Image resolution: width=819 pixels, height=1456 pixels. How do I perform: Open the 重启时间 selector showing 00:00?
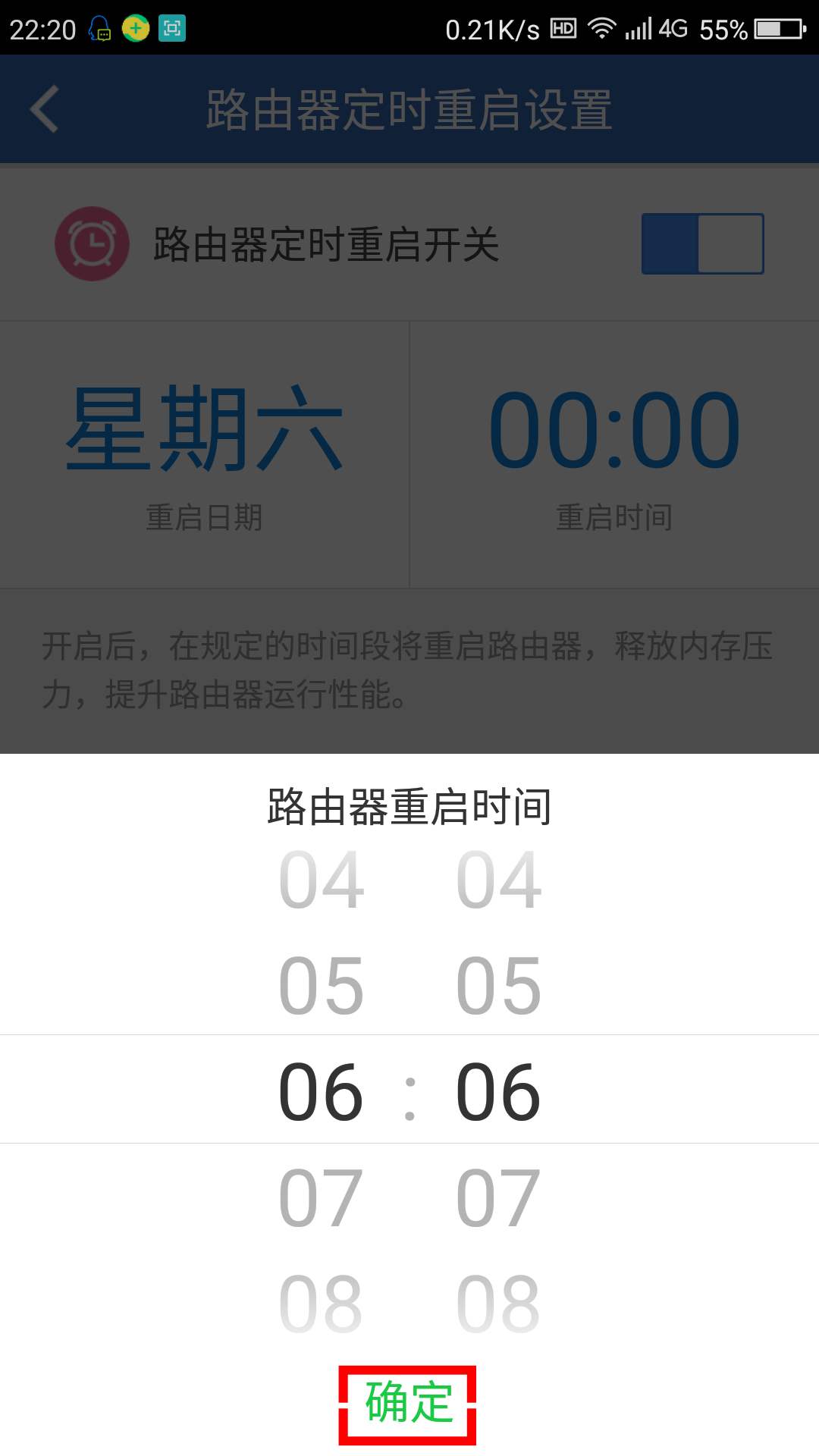[614, 453]
